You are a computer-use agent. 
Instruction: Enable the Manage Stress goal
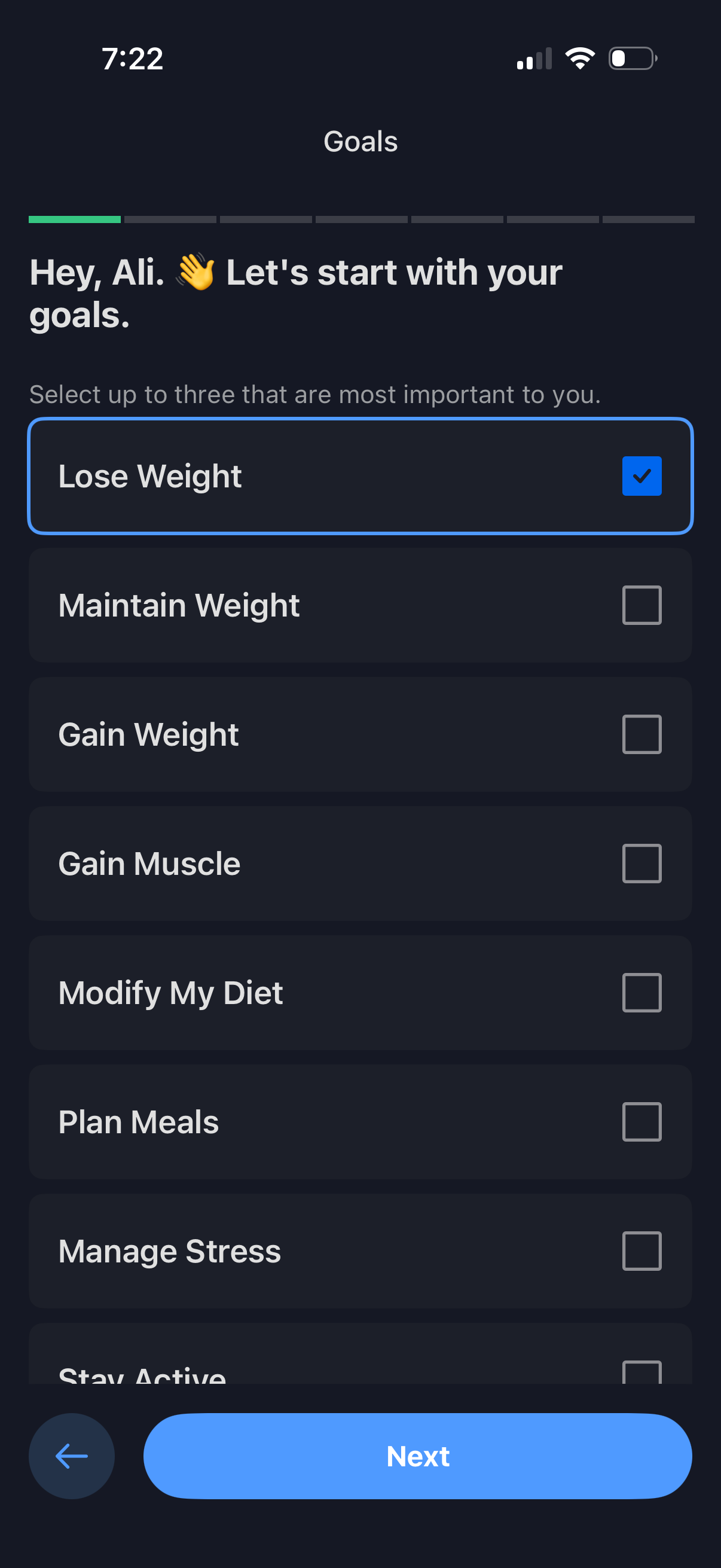(642, 1251)
